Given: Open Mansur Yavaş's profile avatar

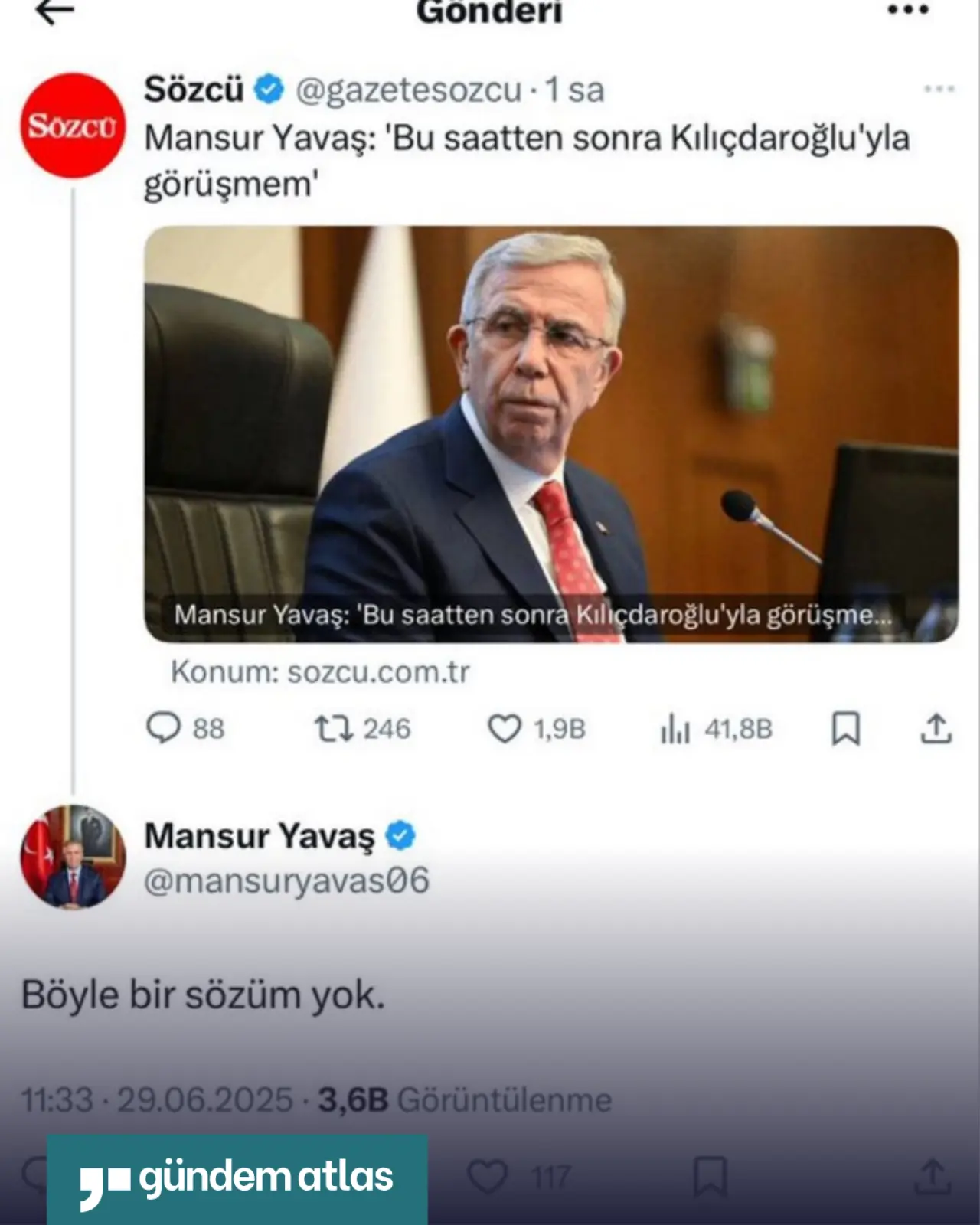Looking at the screenshot, I should click(73, 857).
